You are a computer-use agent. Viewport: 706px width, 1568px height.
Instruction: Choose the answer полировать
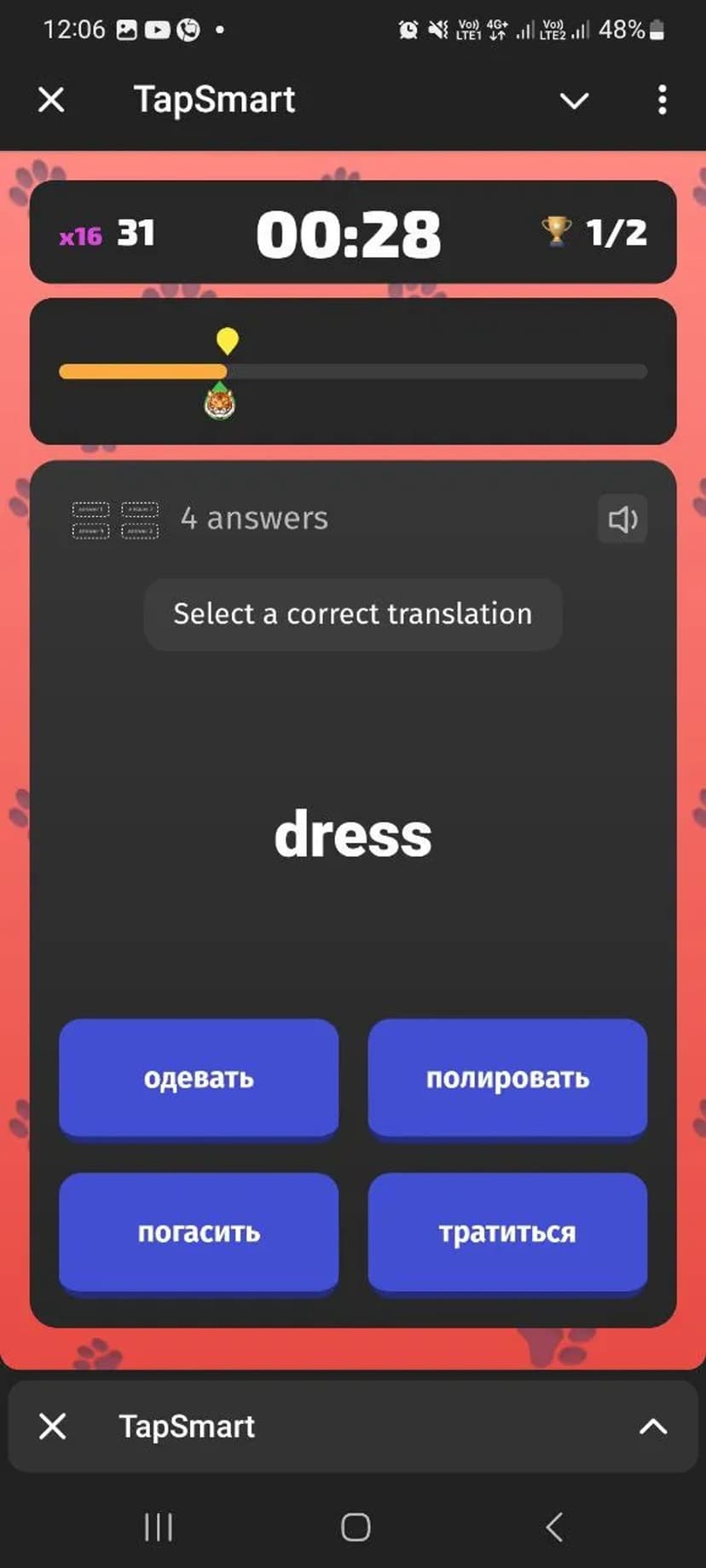pyautogui.click(x=507, y=1078)
